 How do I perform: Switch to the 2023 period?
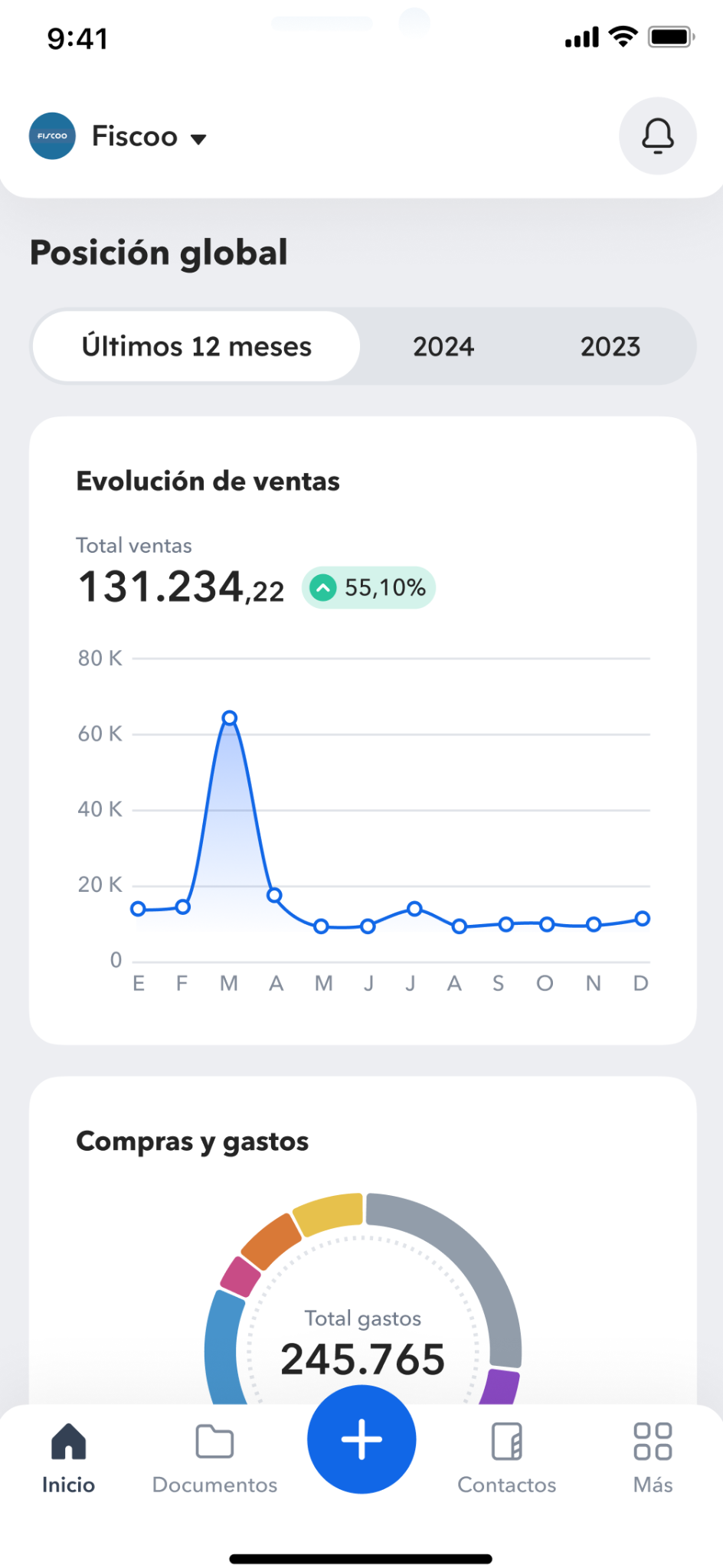click(x=610, y=346)
